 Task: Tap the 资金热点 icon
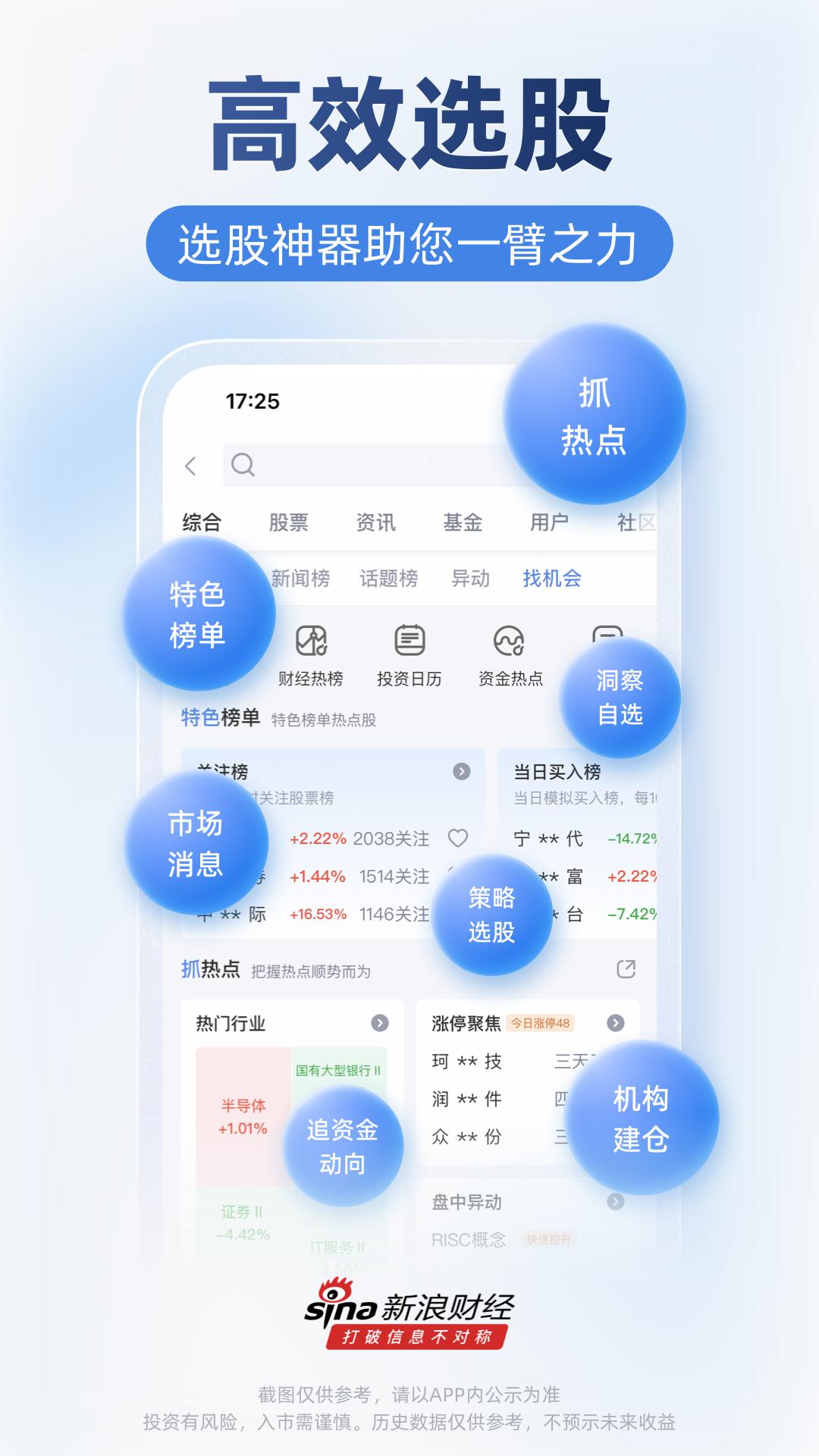coord(510,641)
